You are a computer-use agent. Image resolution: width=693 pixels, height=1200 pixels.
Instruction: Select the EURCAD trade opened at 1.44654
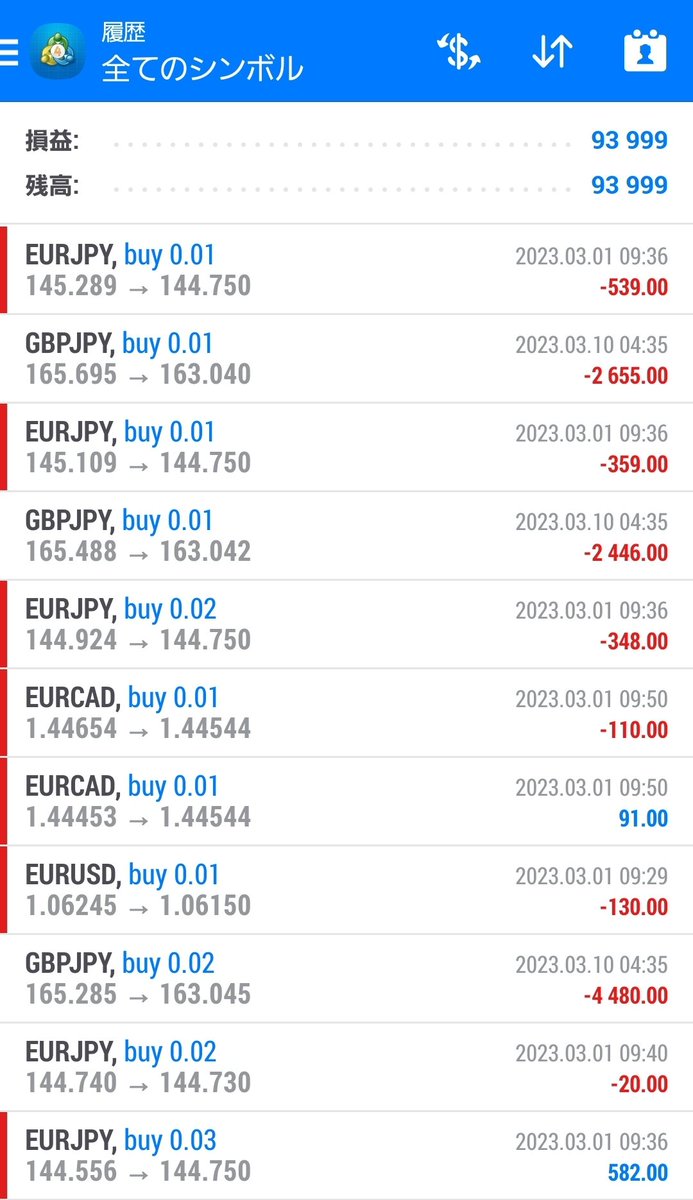click(x=346, y=713)
